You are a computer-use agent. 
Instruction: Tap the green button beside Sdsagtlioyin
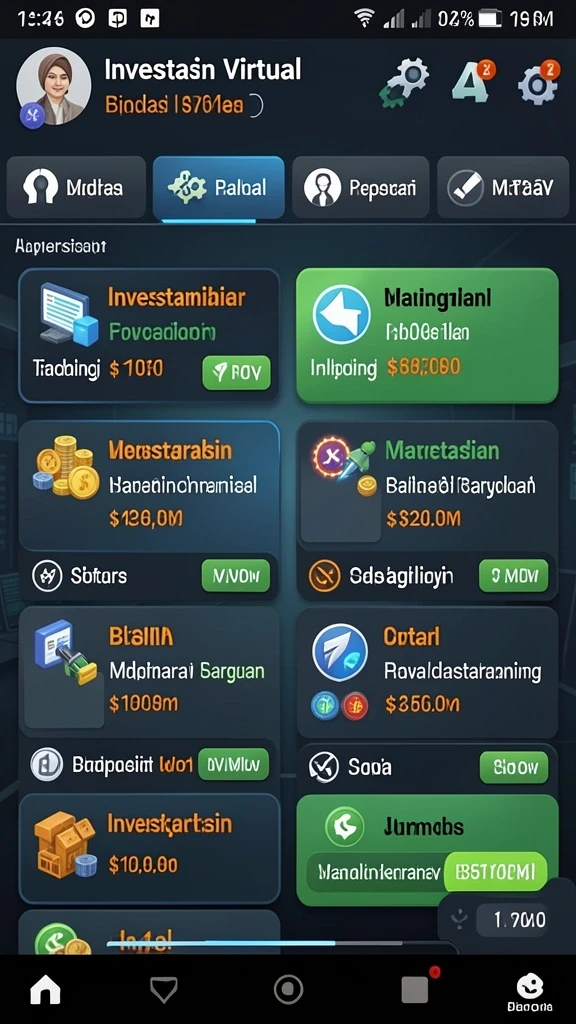click(x=513, y=575)
